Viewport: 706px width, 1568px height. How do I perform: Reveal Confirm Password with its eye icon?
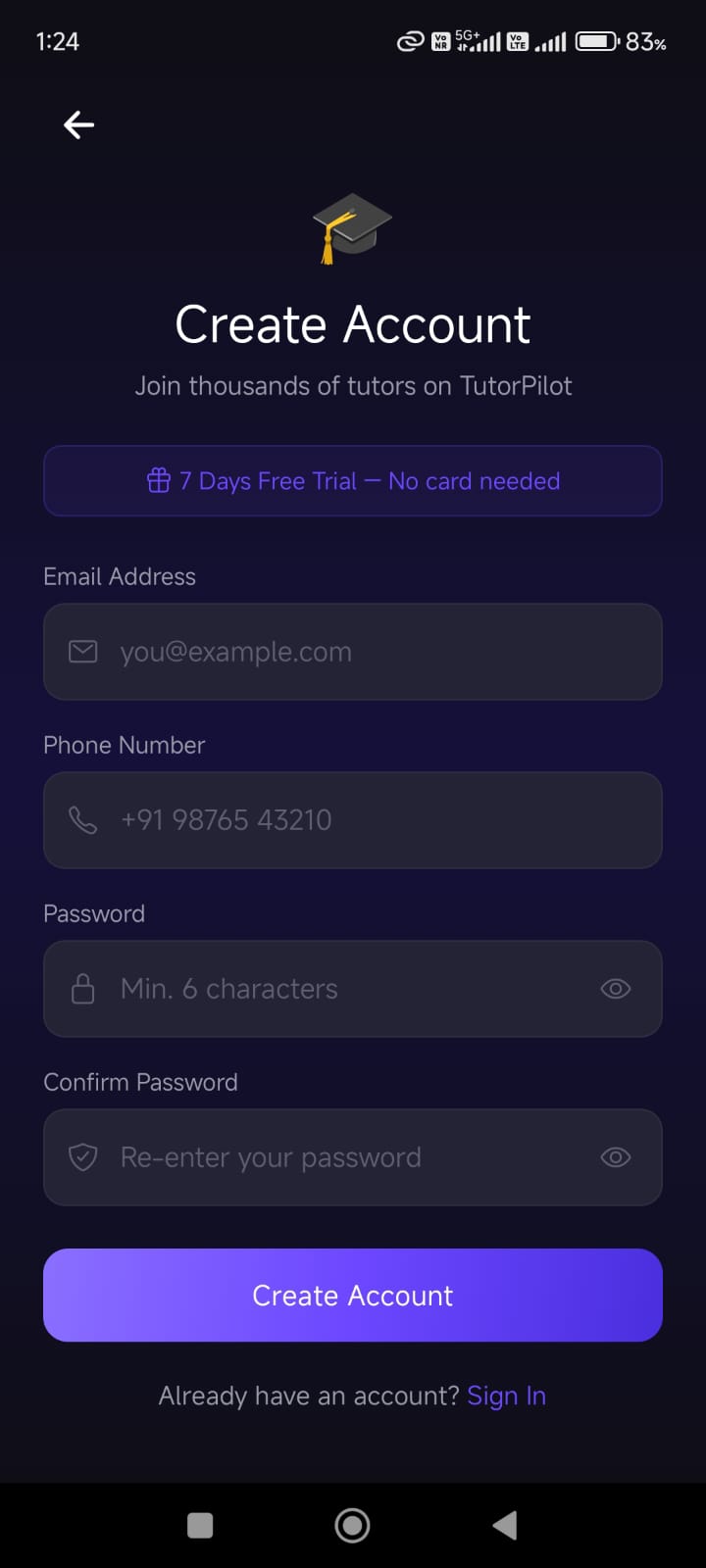tap(615, 1157)
